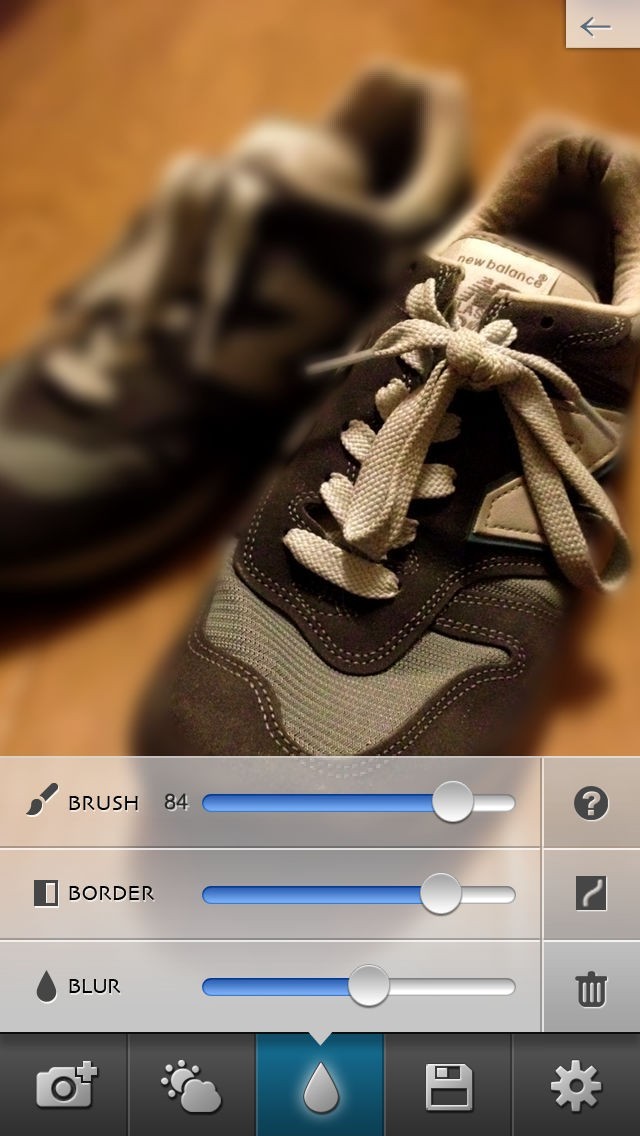Select the blur droplet tab

click(x=320, y=1085)
